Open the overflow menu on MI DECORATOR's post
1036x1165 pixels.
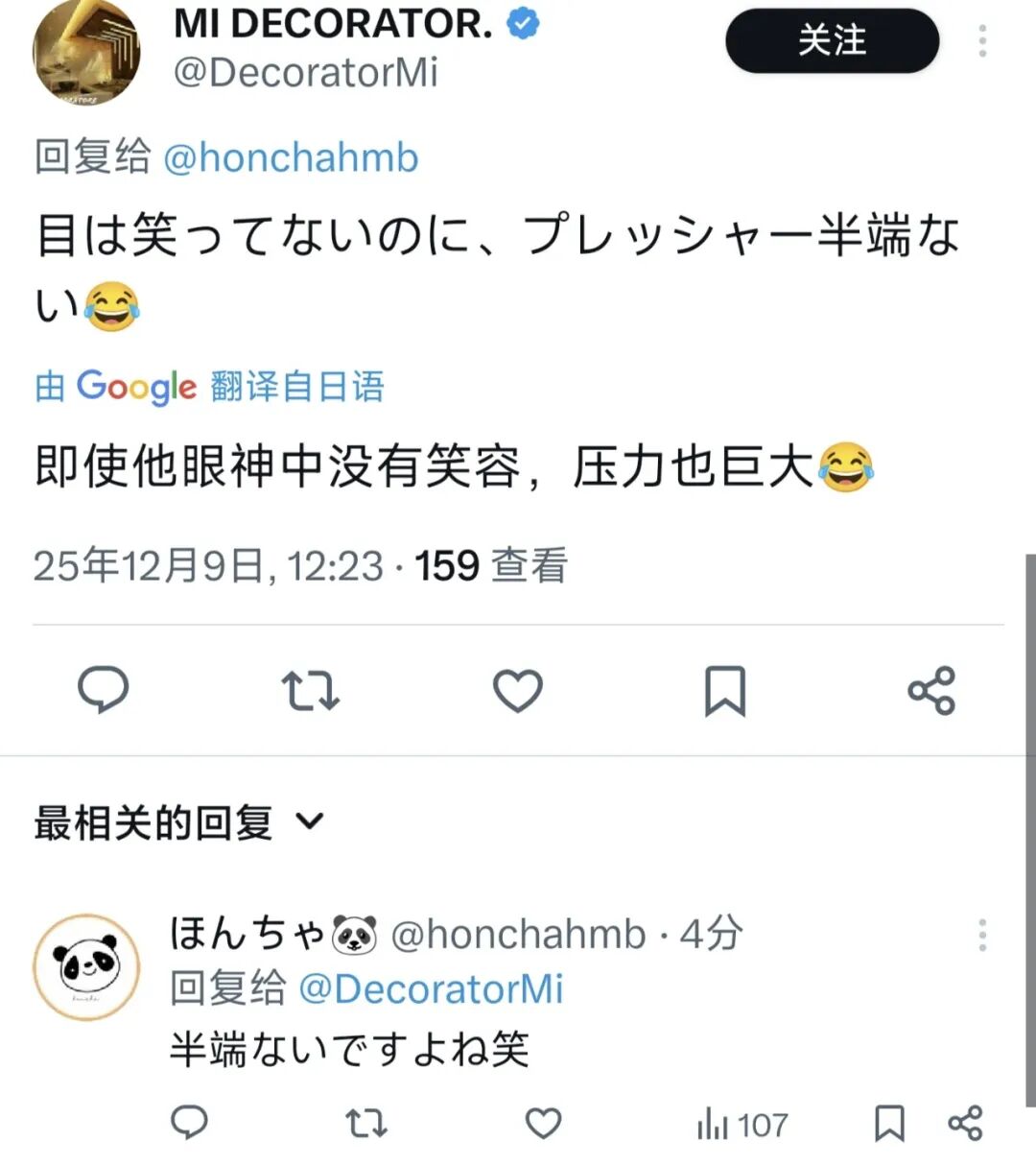point(982,41)
